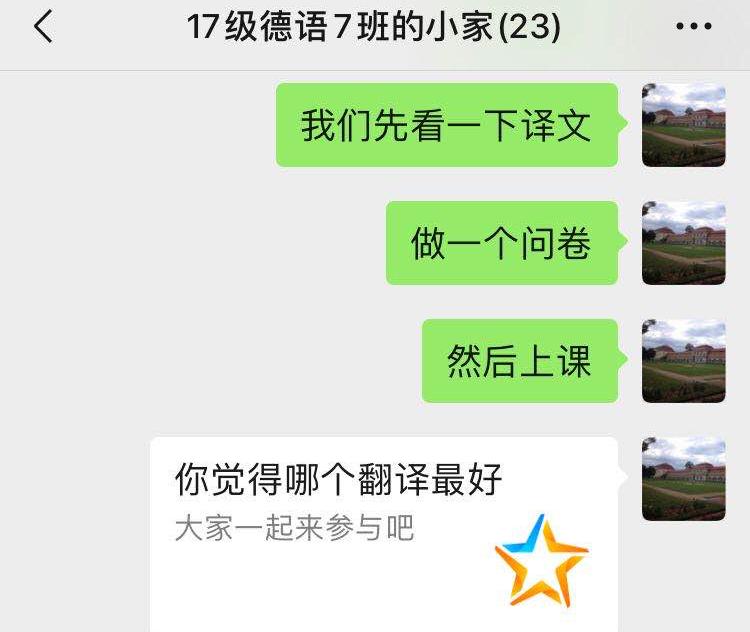Tap the avatar beside the survey card
750x632 pixels.
(683, 479)
